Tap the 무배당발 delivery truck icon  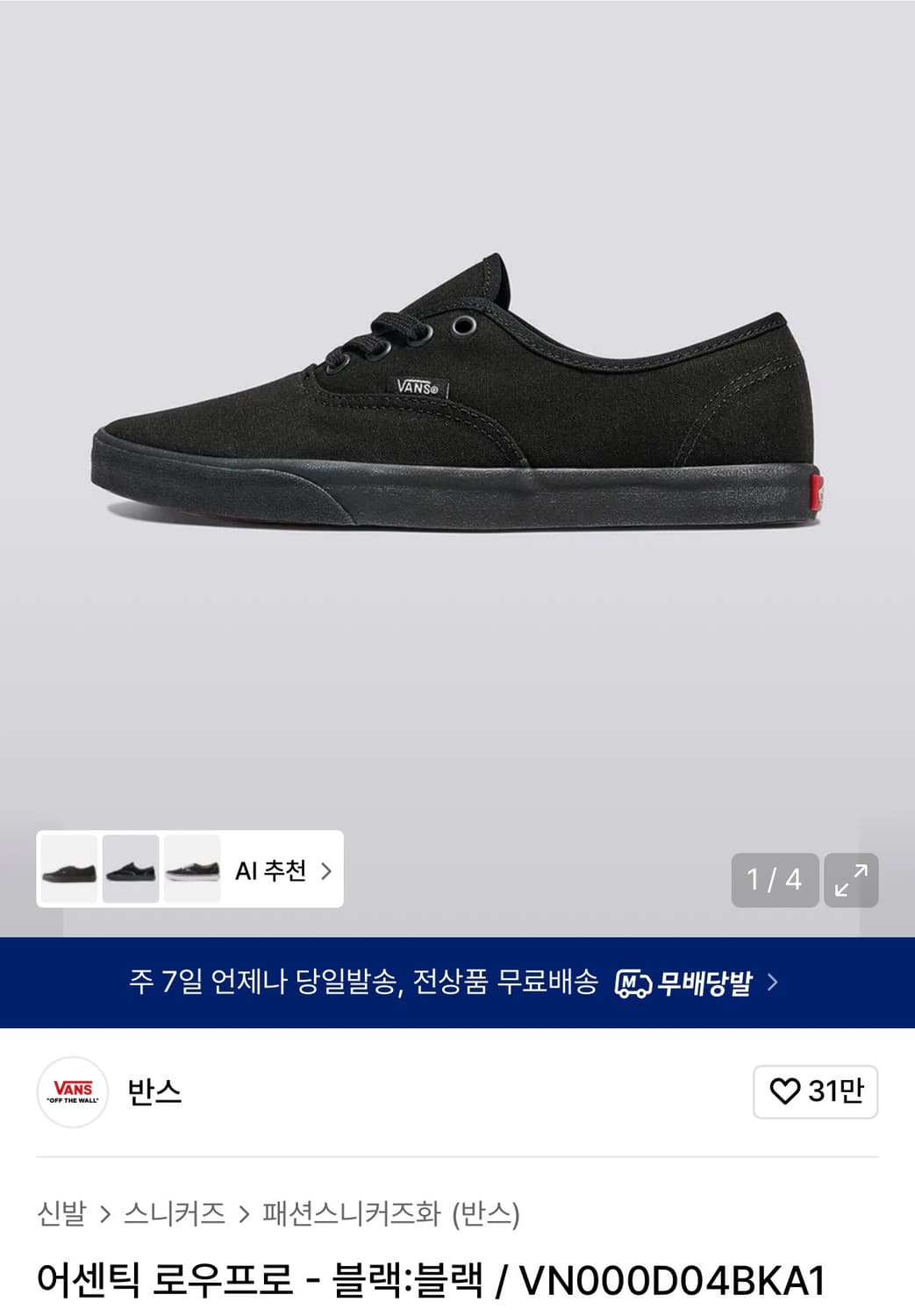pos(634,984)
